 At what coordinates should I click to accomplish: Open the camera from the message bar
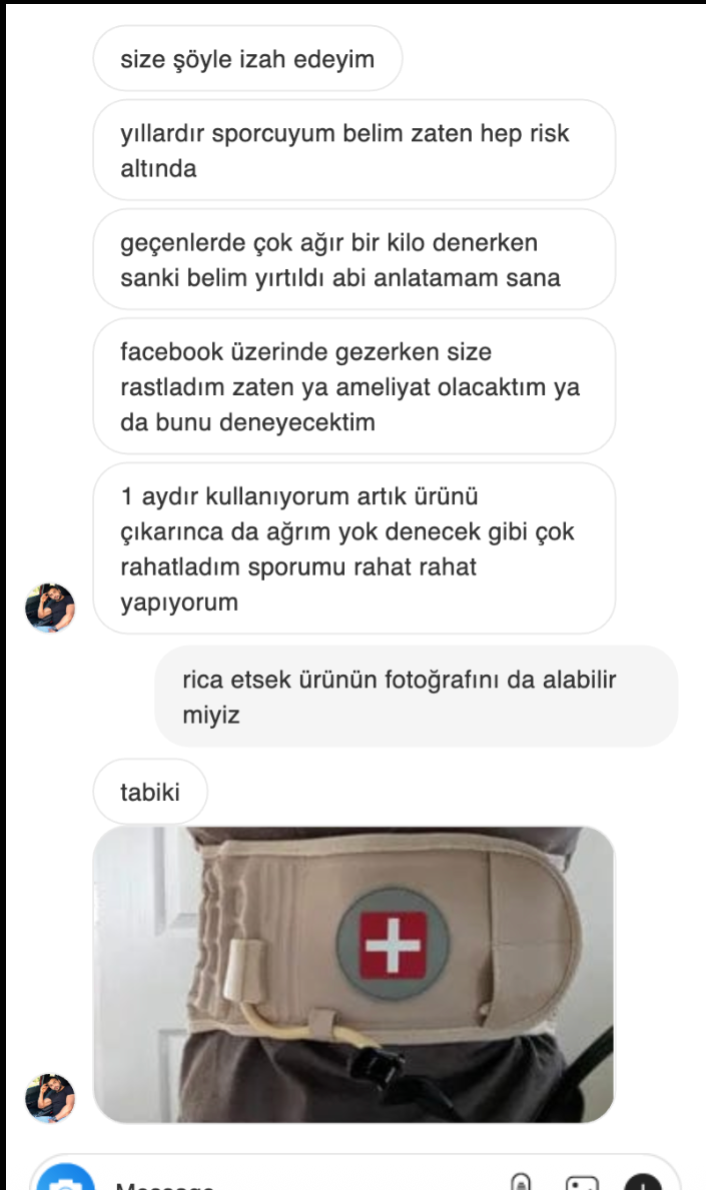click(x=66, y=1180)
